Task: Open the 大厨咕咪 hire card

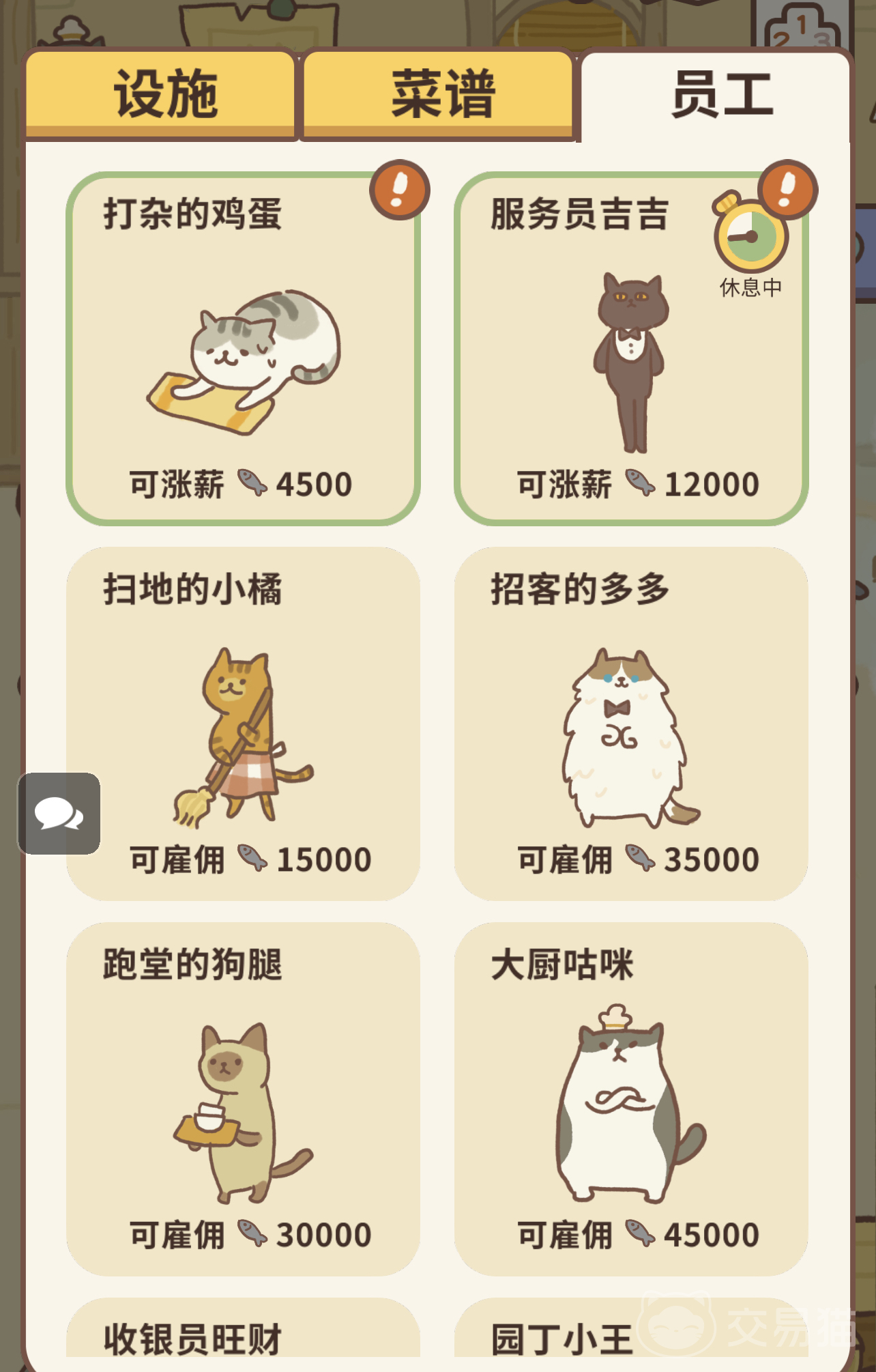Action: 631,1099
